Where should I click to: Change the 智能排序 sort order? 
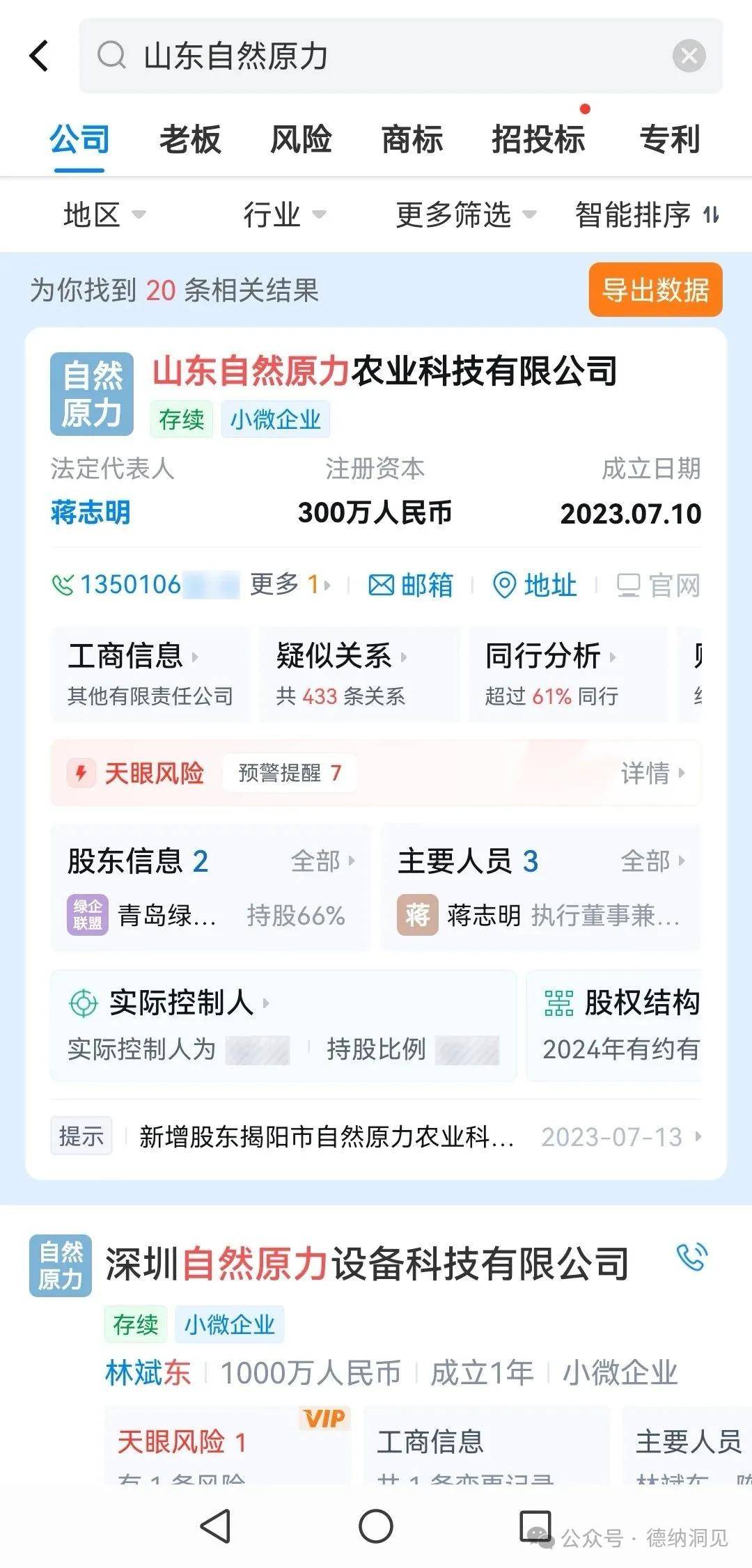click(647, 214)
